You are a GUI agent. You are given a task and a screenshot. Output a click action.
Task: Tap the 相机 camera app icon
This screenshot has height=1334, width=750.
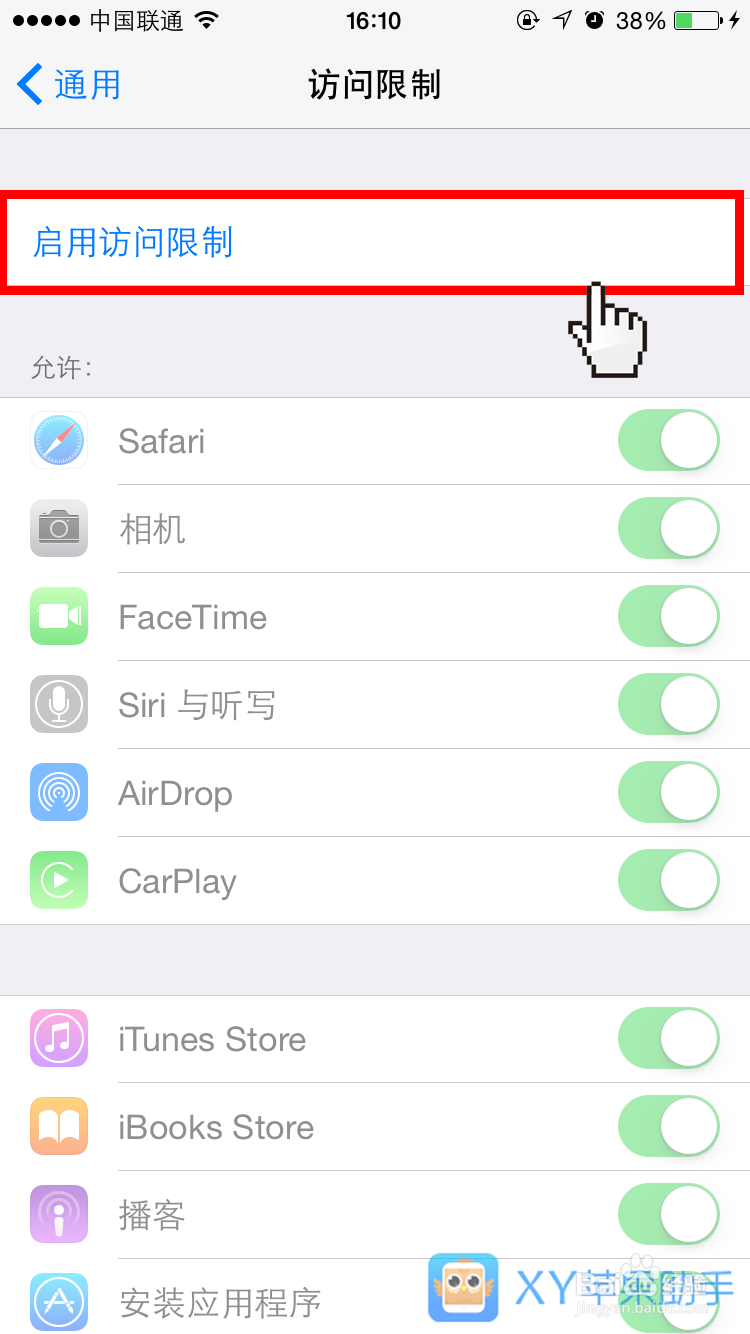58,528
